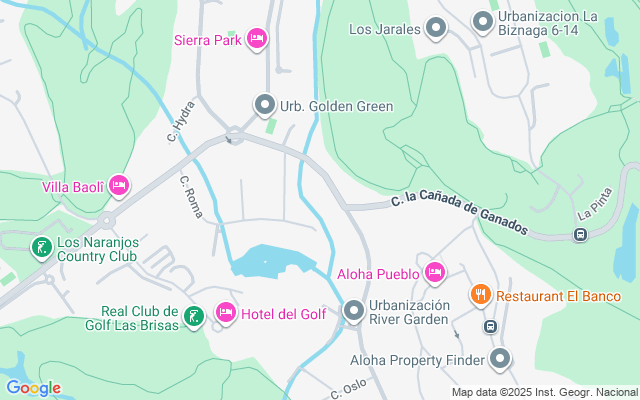View Restaurant El Banco details
This screenshot has height=400, width=640.
pos(481,295)
